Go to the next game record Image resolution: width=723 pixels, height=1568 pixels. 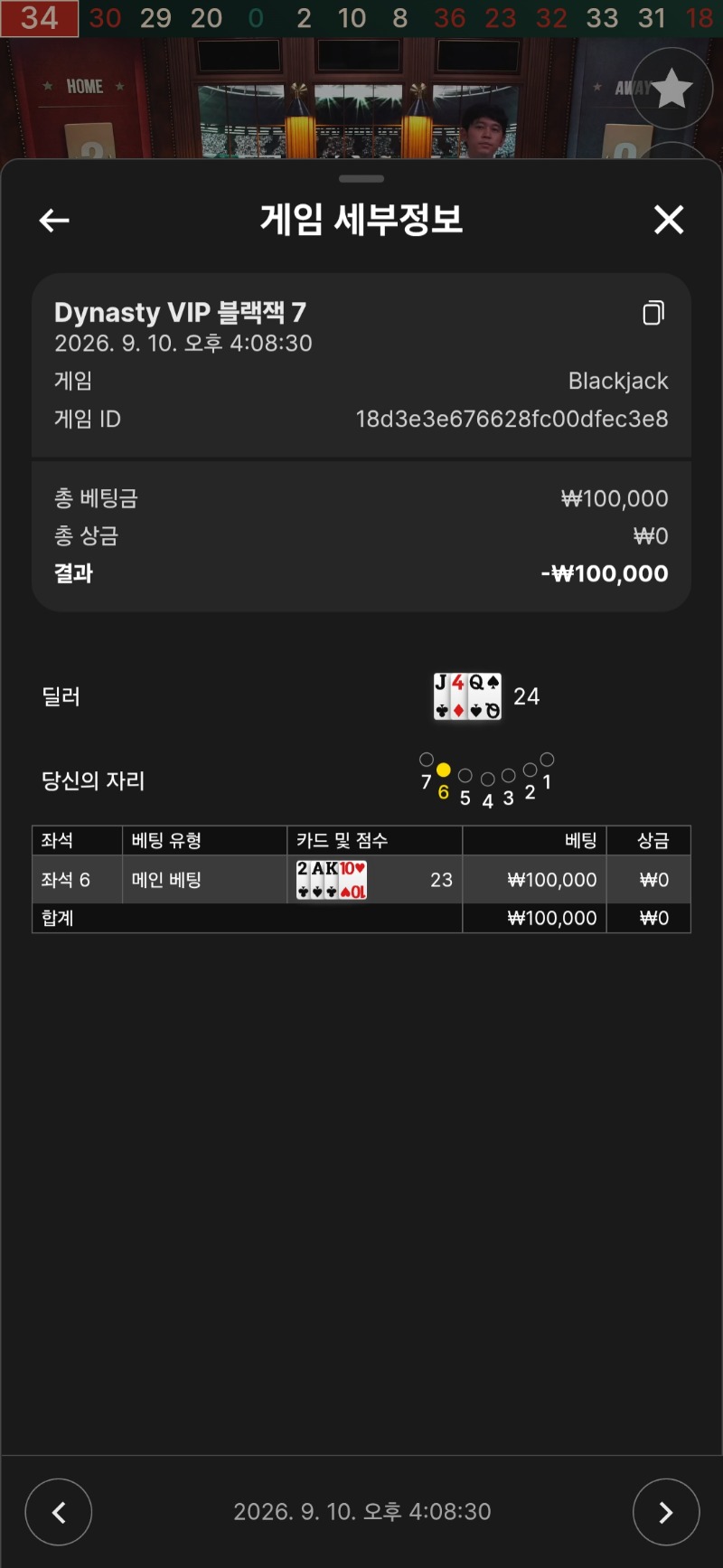[666, 1512]
